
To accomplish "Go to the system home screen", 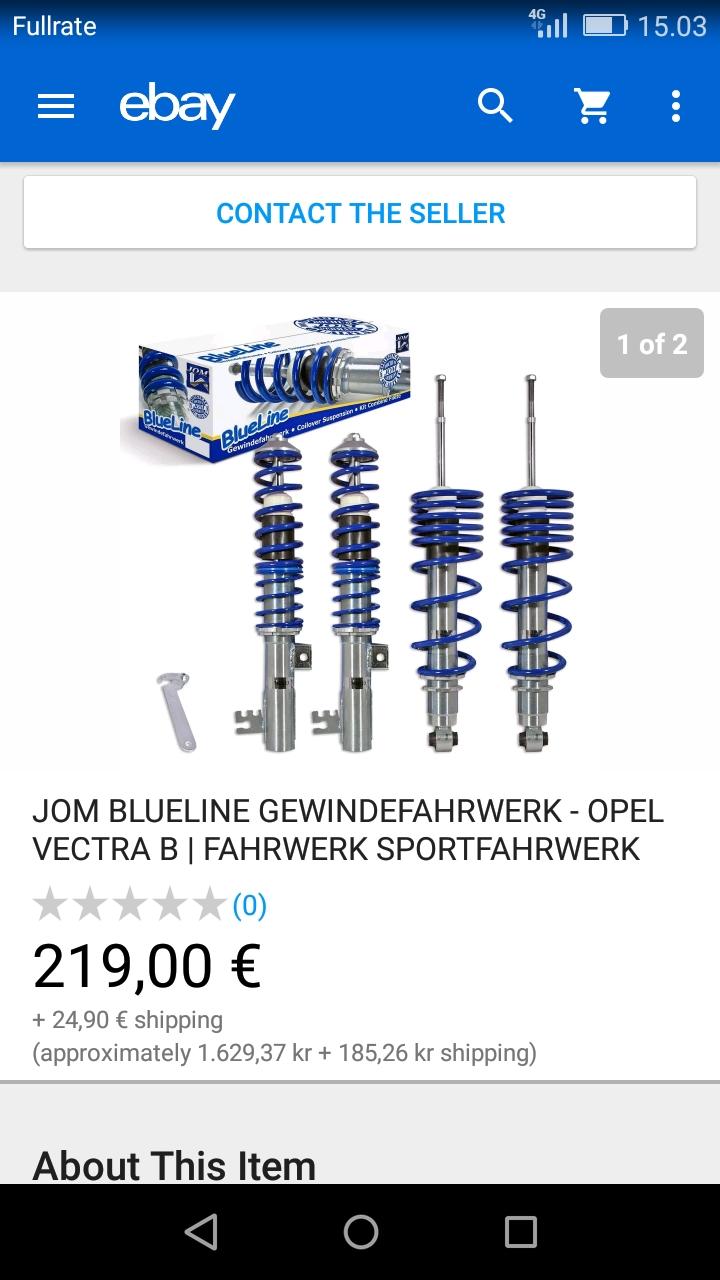I will [x=360, y=1232].
